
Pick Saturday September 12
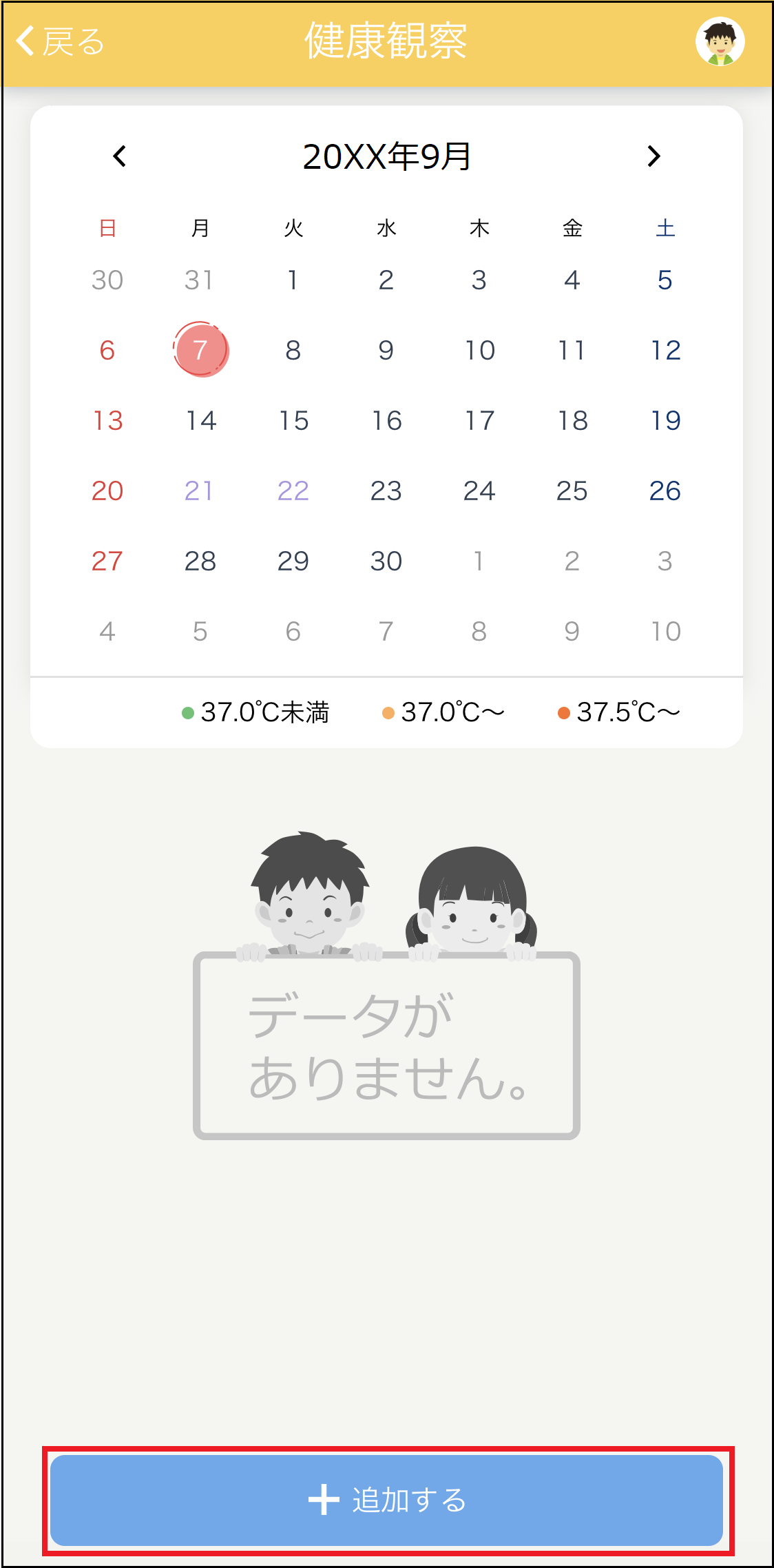[x=665, y=350]
